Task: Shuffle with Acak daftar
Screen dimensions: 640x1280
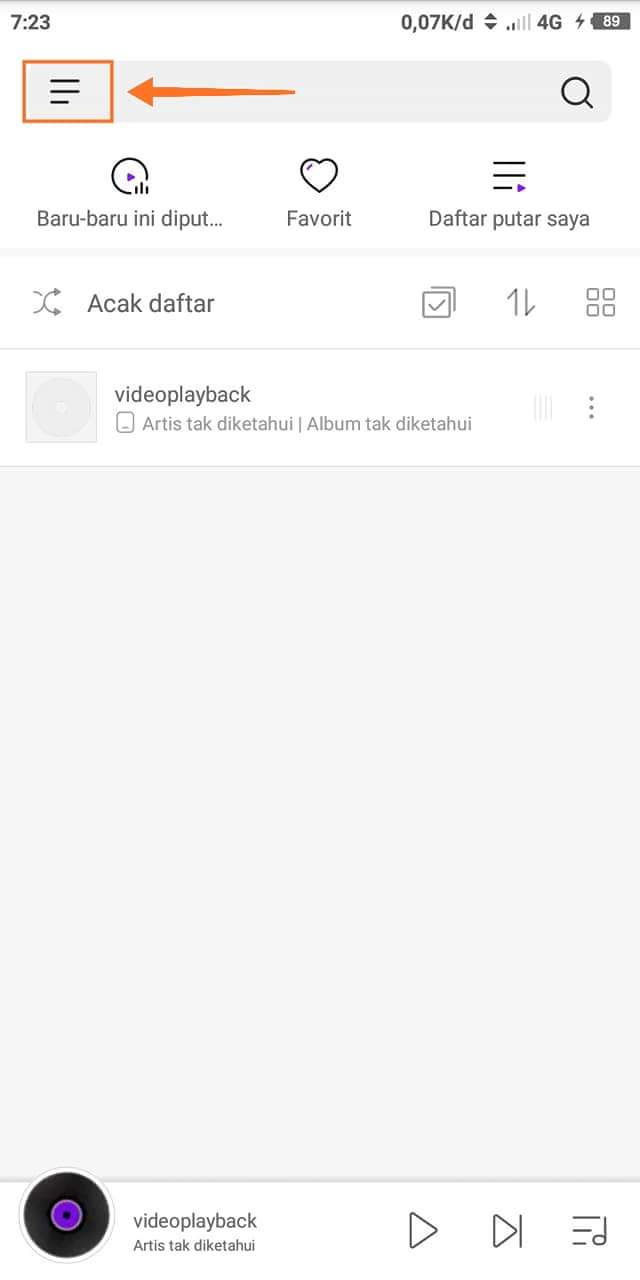Action: coord(123,303)
